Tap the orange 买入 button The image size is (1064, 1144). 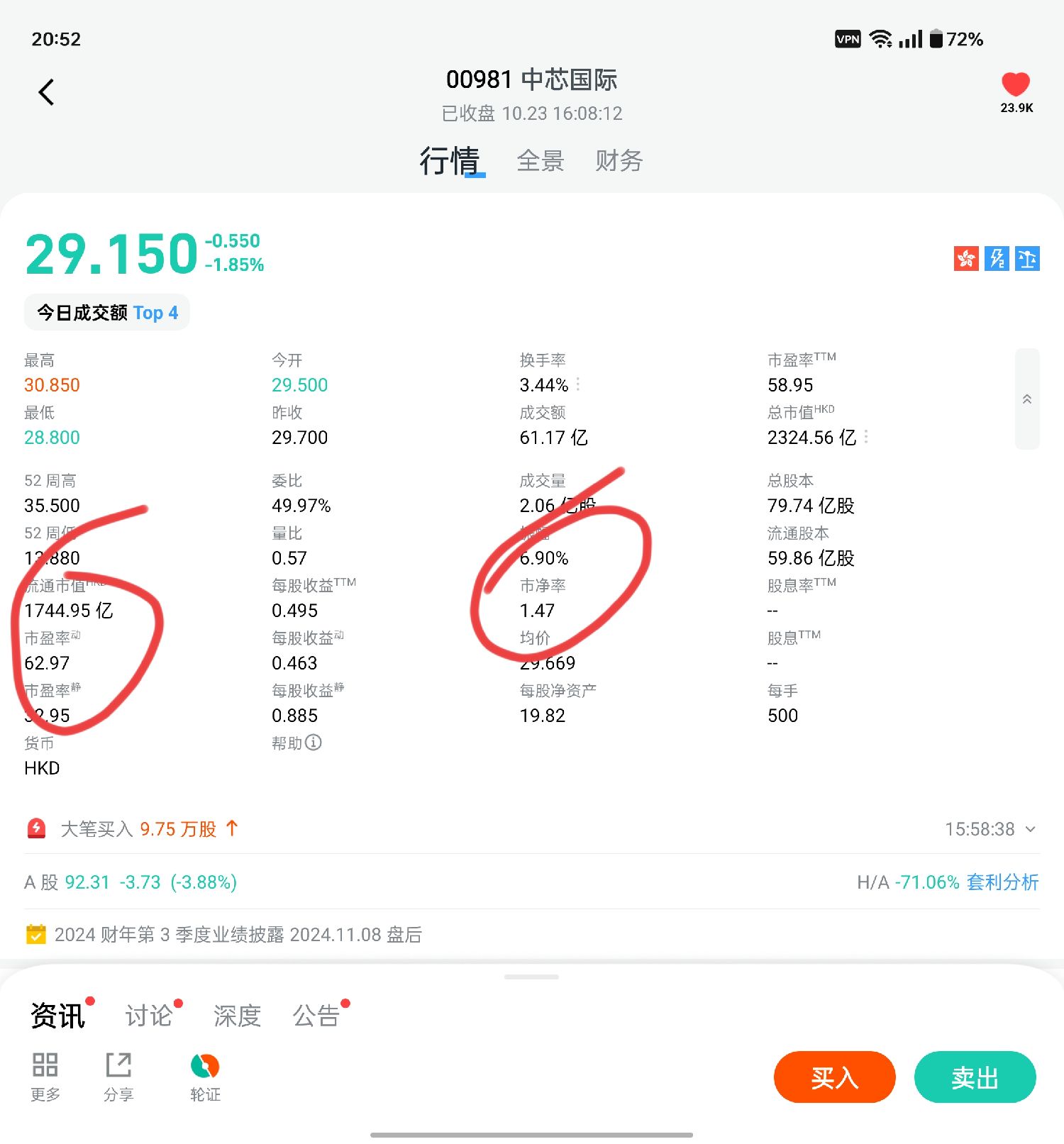coord(834,1077)
